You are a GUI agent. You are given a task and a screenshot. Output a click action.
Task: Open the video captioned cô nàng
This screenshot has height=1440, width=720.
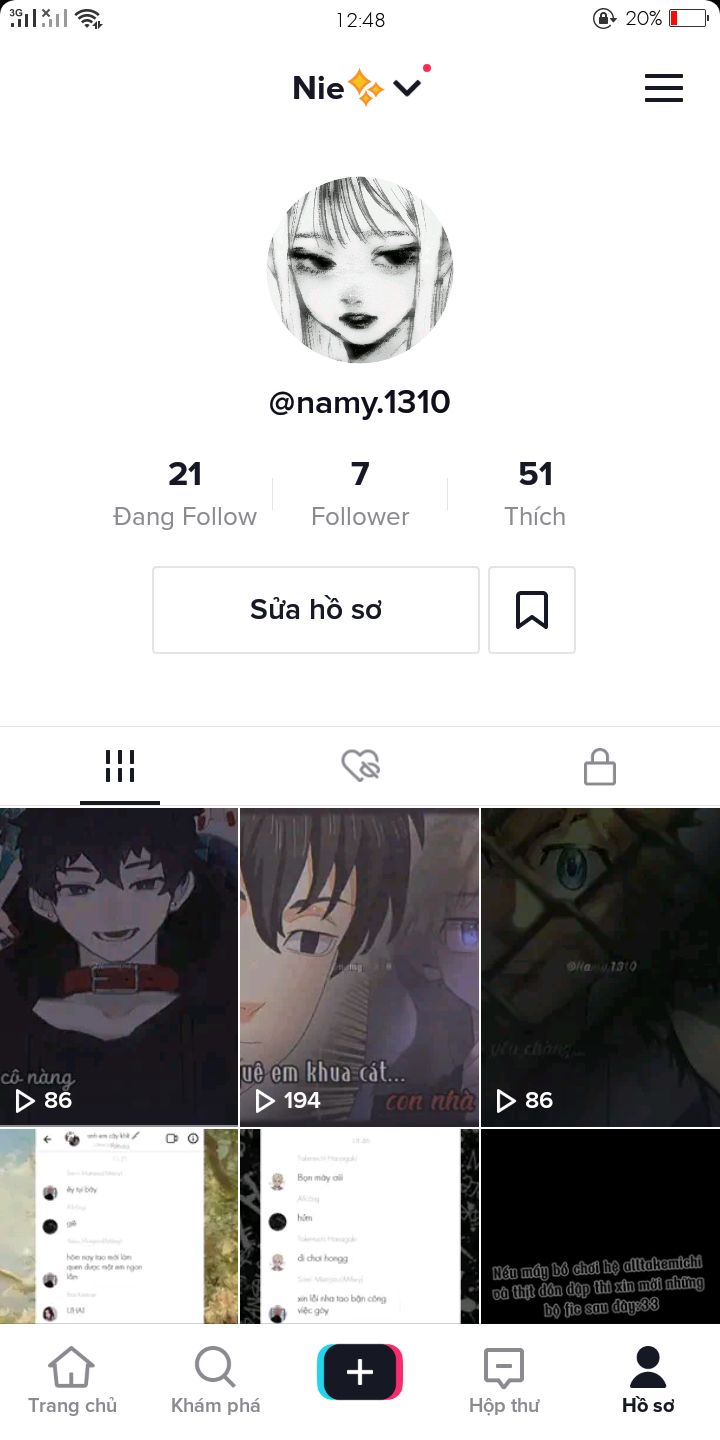[x=119, y=967]
